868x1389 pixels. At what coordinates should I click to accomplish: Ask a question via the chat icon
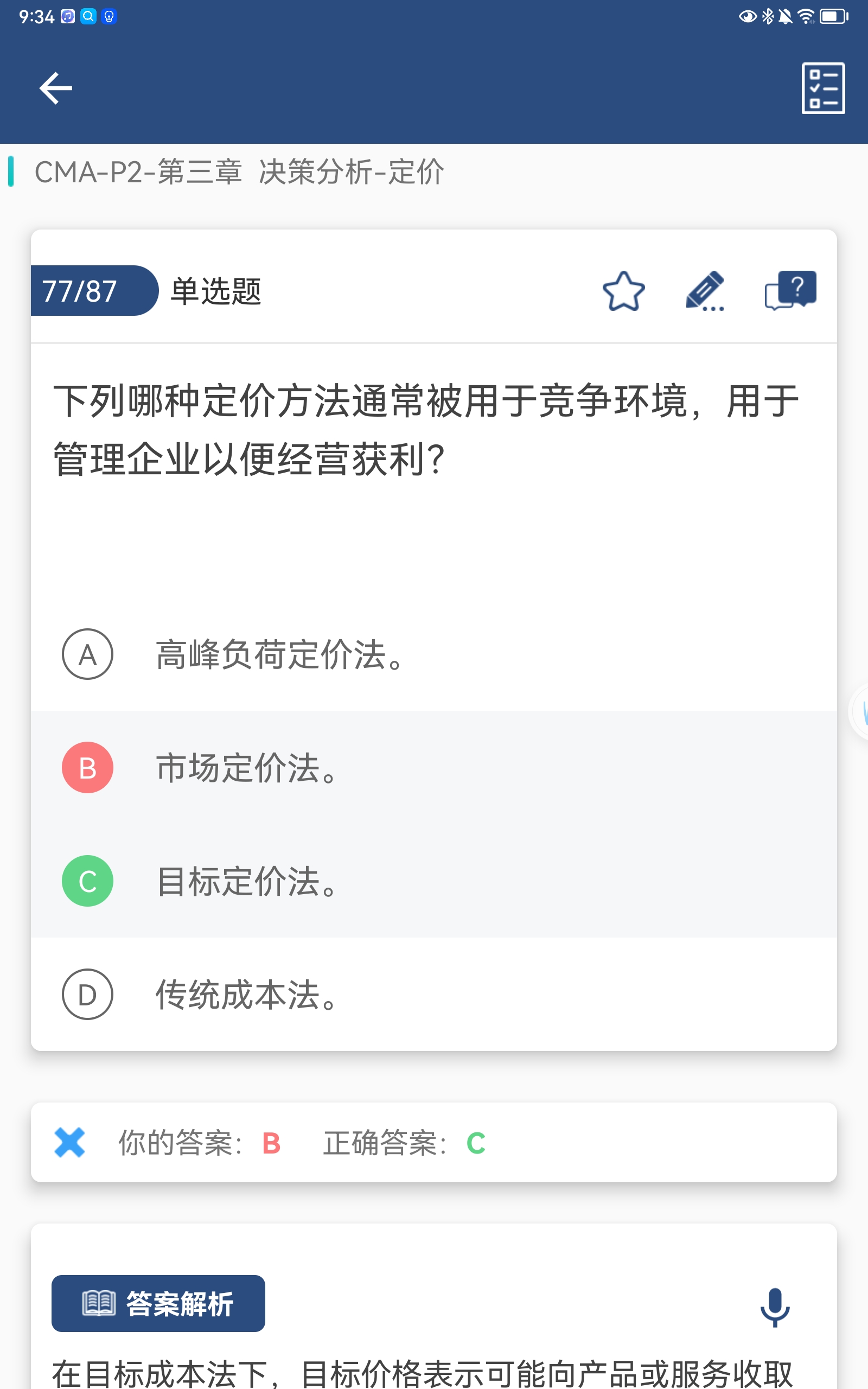tap(790, 290)
